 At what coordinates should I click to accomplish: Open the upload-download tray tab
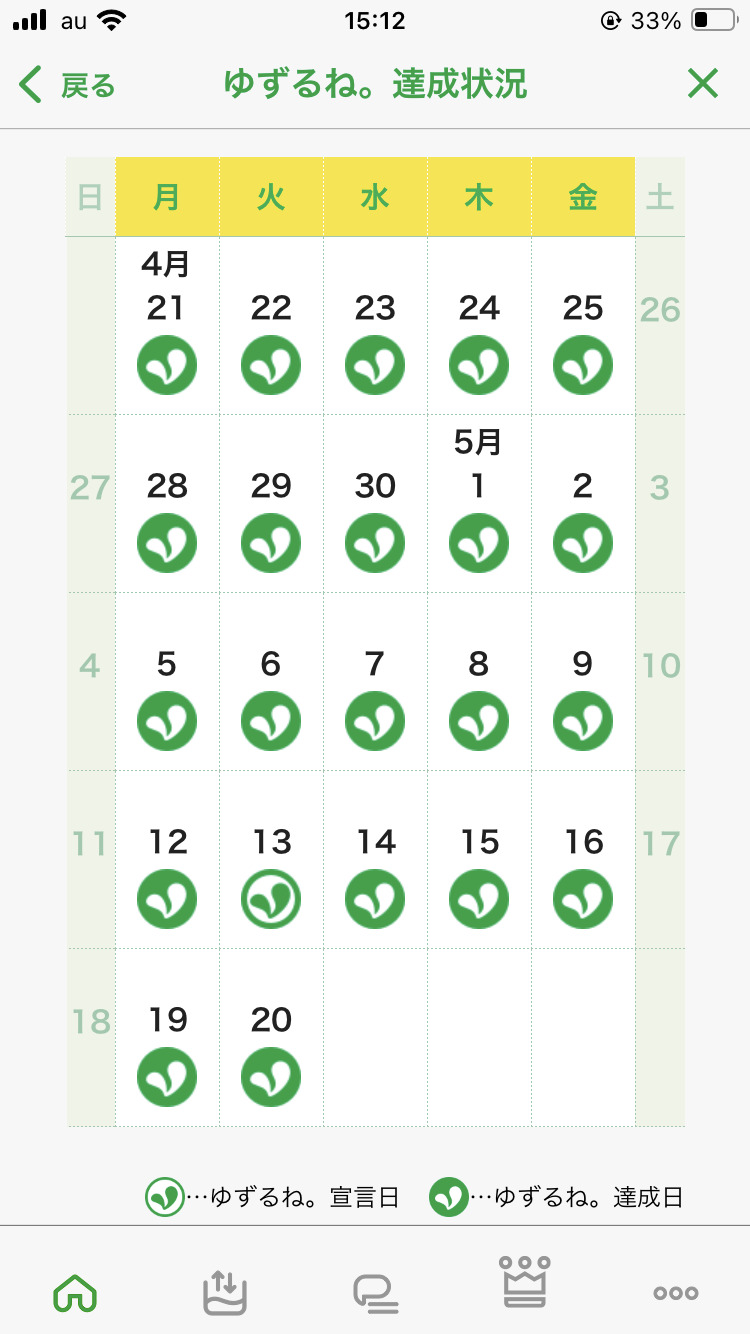coord(224,1292)
